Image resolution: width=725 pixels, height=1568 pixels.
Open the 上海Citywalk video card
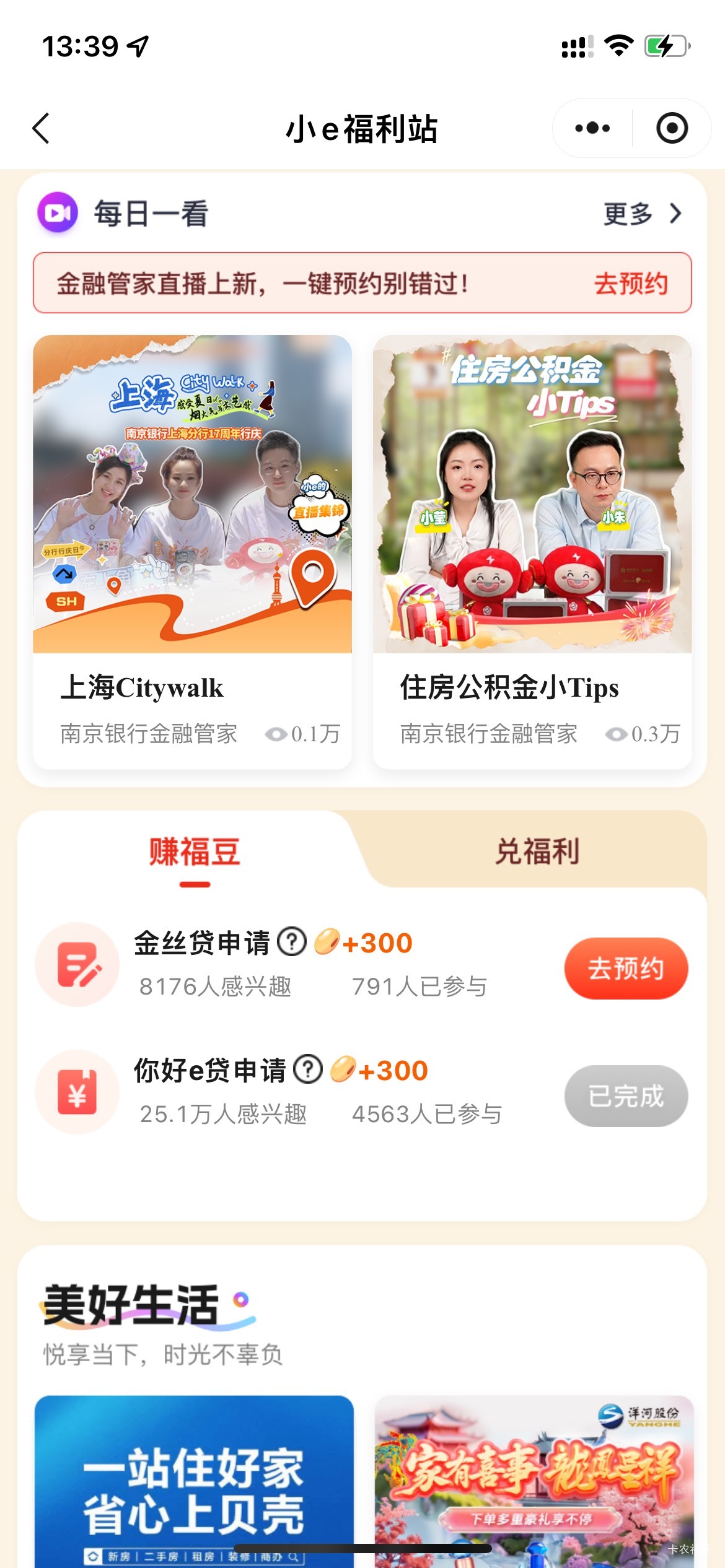(192, 551)
